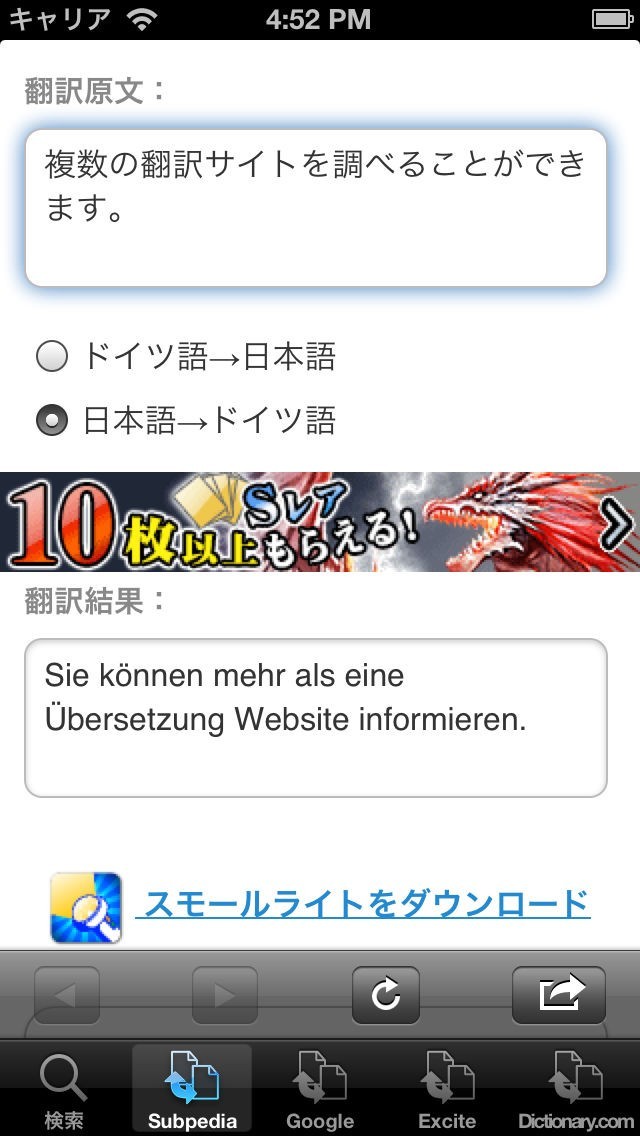Tap the translation source text field
The image size is (640, 1136).
coord(316,208)
